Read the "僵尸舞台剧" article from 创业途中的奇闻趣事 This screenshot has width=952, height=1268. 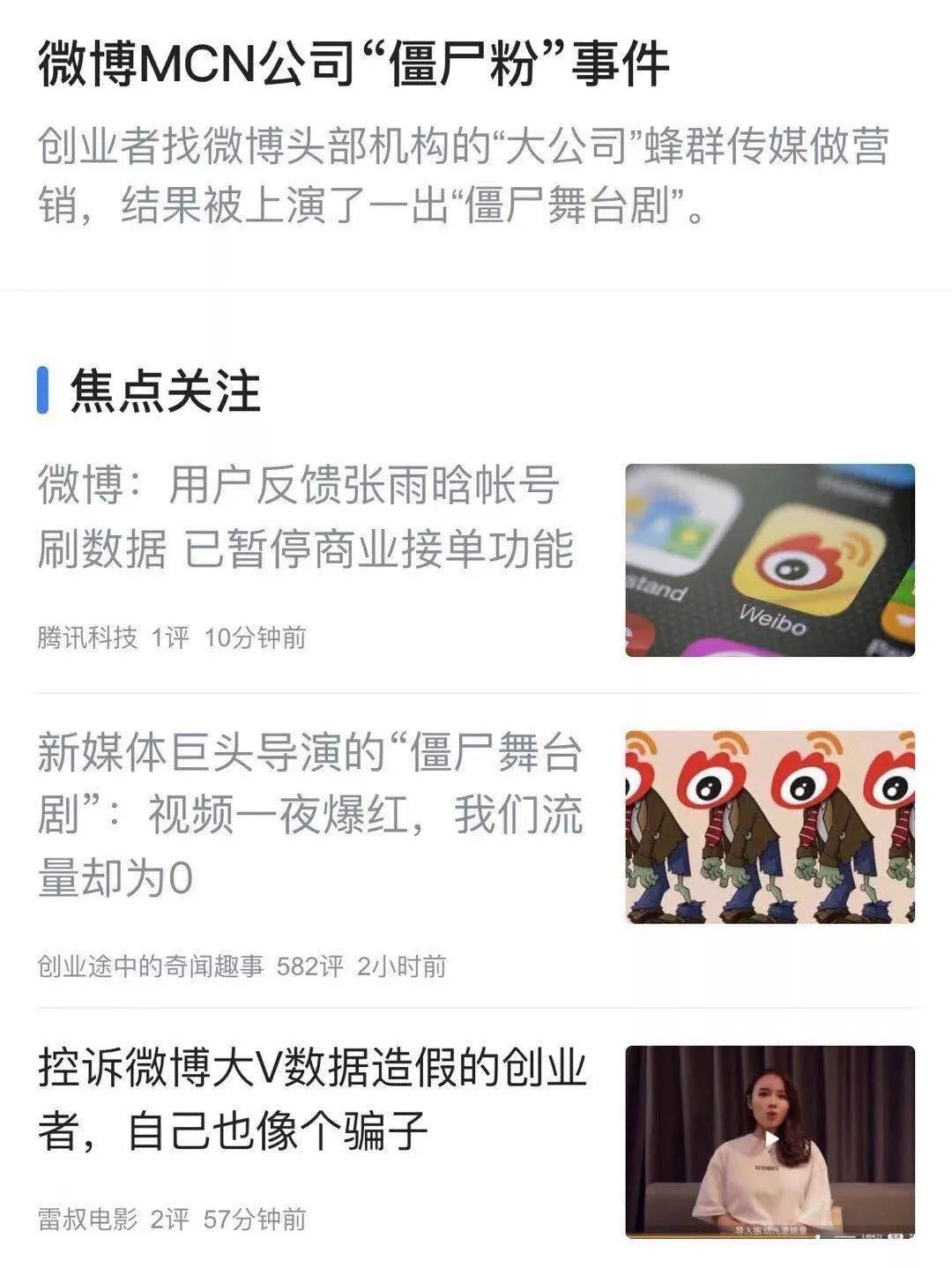tap(309, 815)
